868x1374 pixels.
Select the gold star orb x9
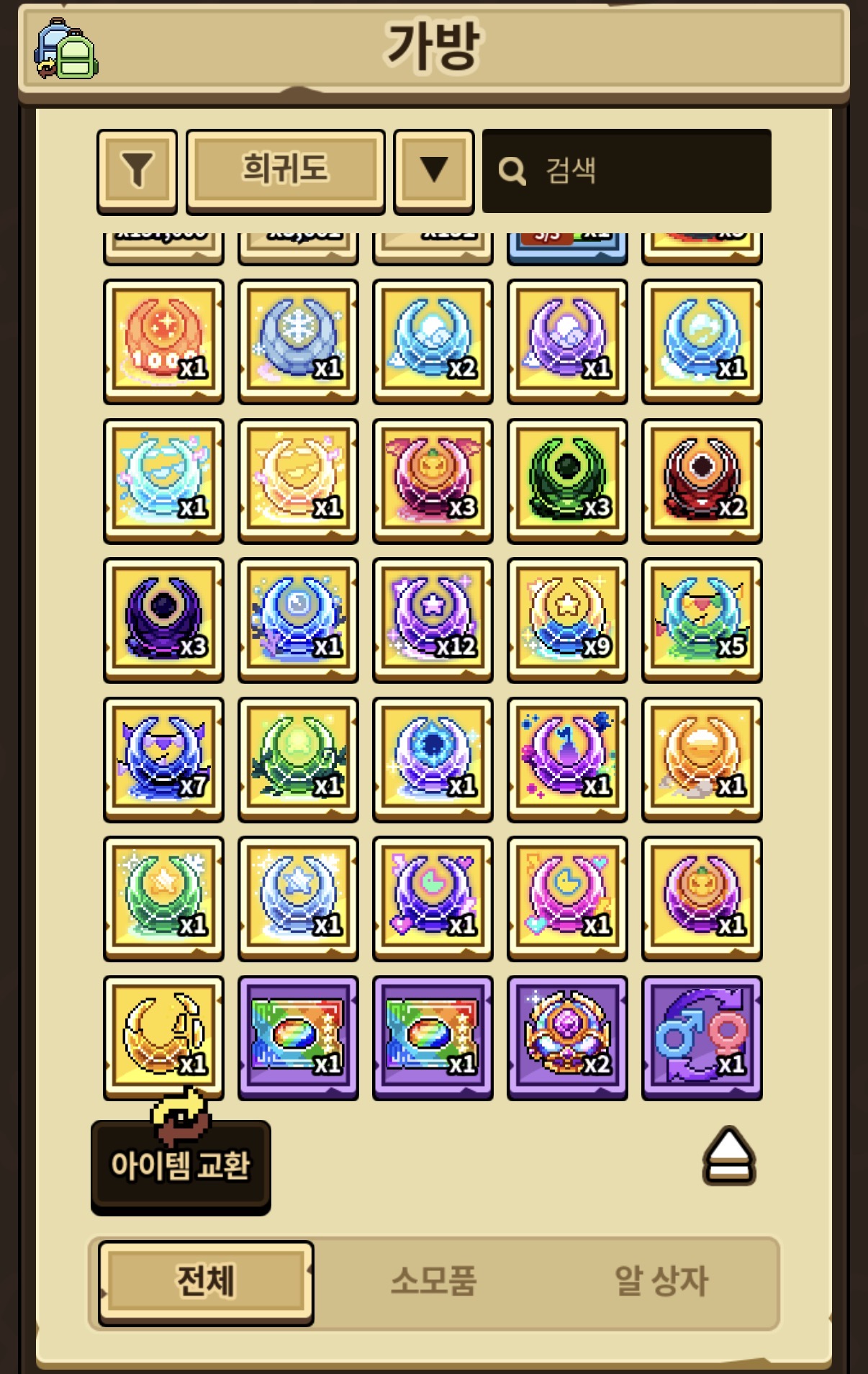[567, 619]
